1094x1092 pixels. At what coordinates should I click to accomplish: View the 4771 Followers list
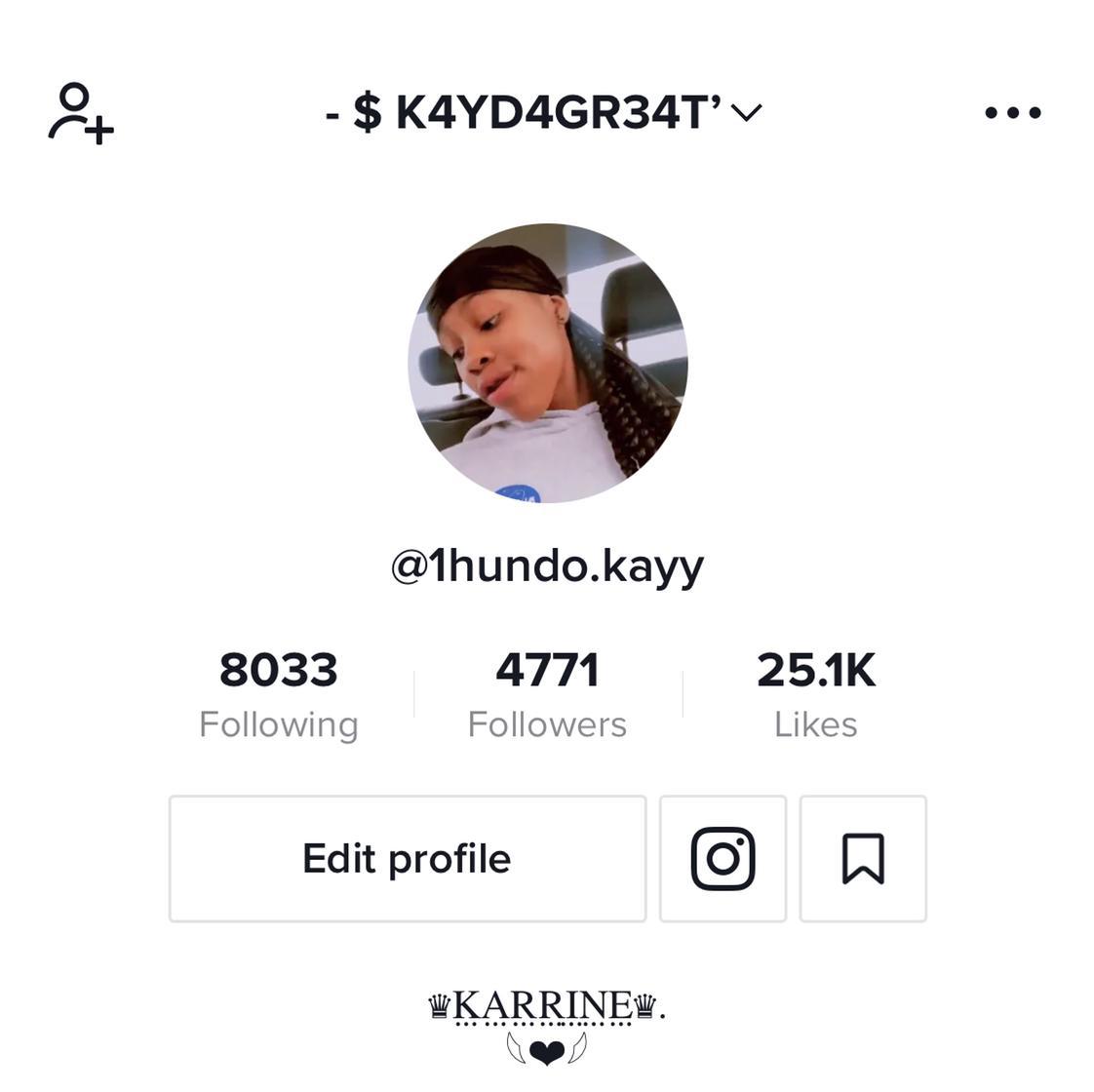[x=547, y=693]
